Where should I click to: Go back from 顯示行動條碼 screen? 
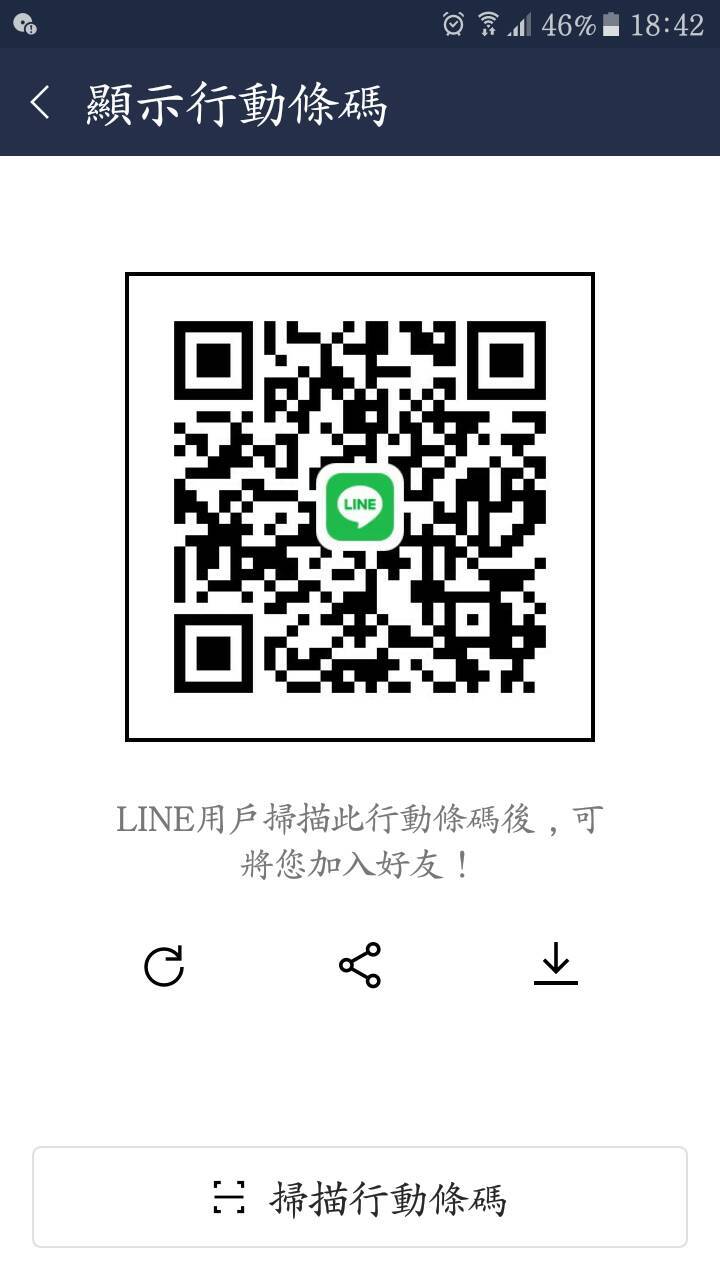click(x=40, y=103)
